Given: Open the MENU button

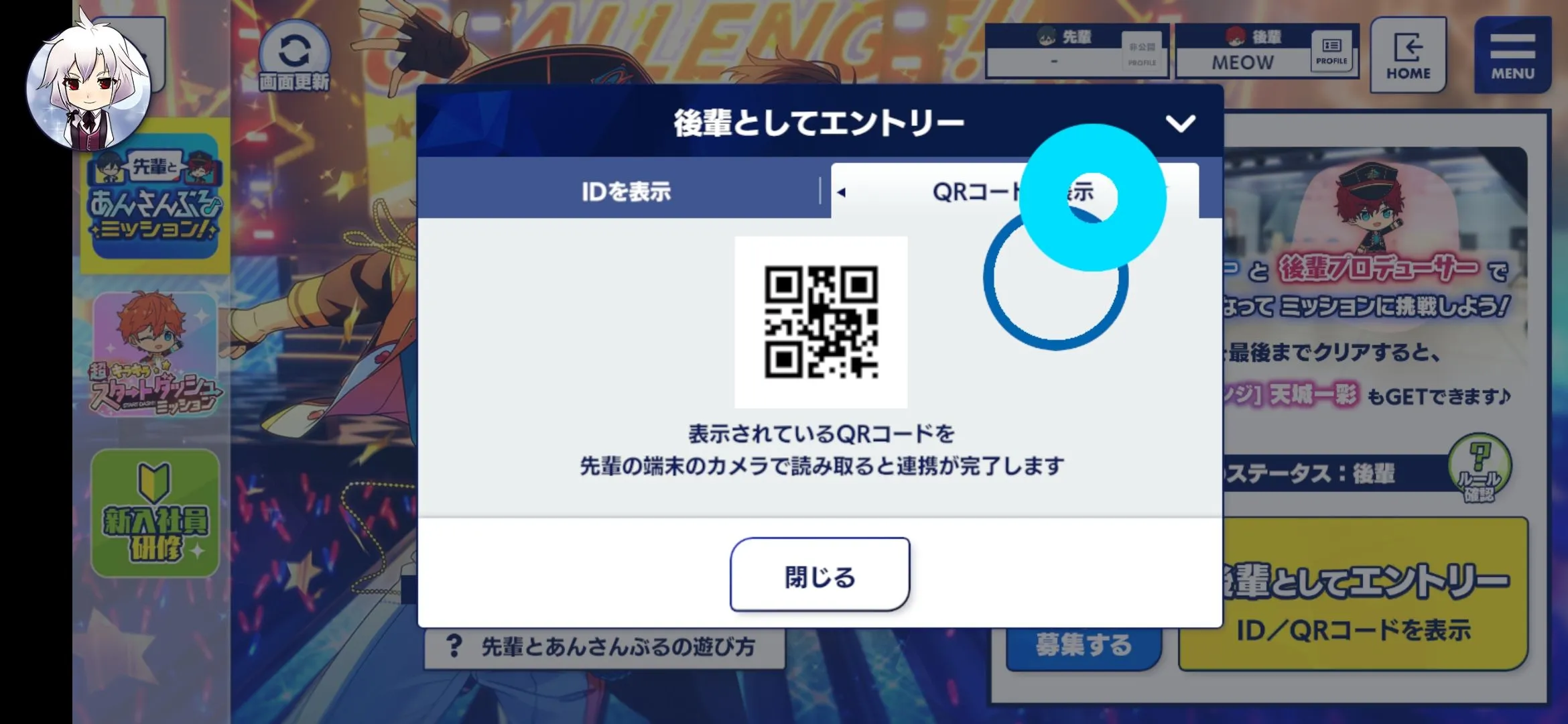Looking at the screenshot, I should (1512, 56).
